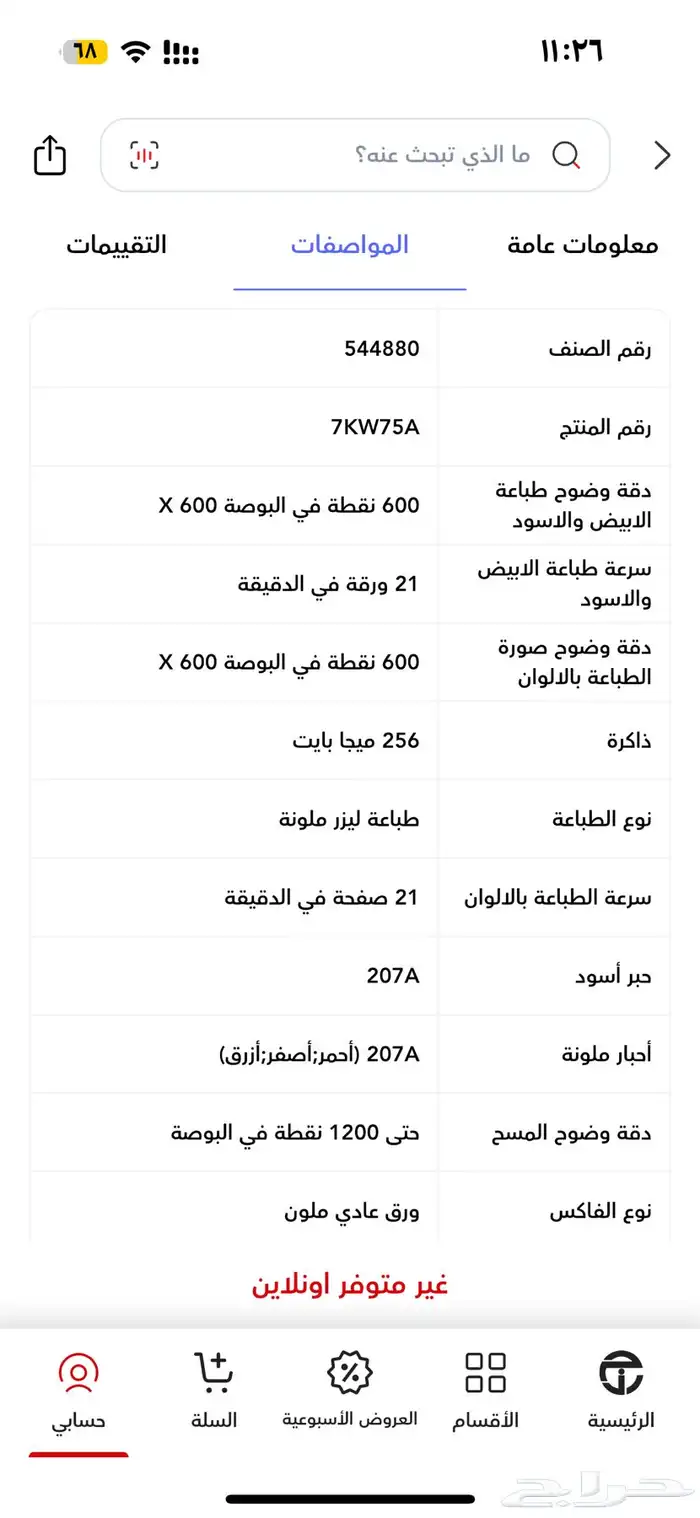The height and width of the screenshot is (1518, 700).
Task: Open العروض الأسبوعية weekly offers
Action: (x=349, y=1390)
